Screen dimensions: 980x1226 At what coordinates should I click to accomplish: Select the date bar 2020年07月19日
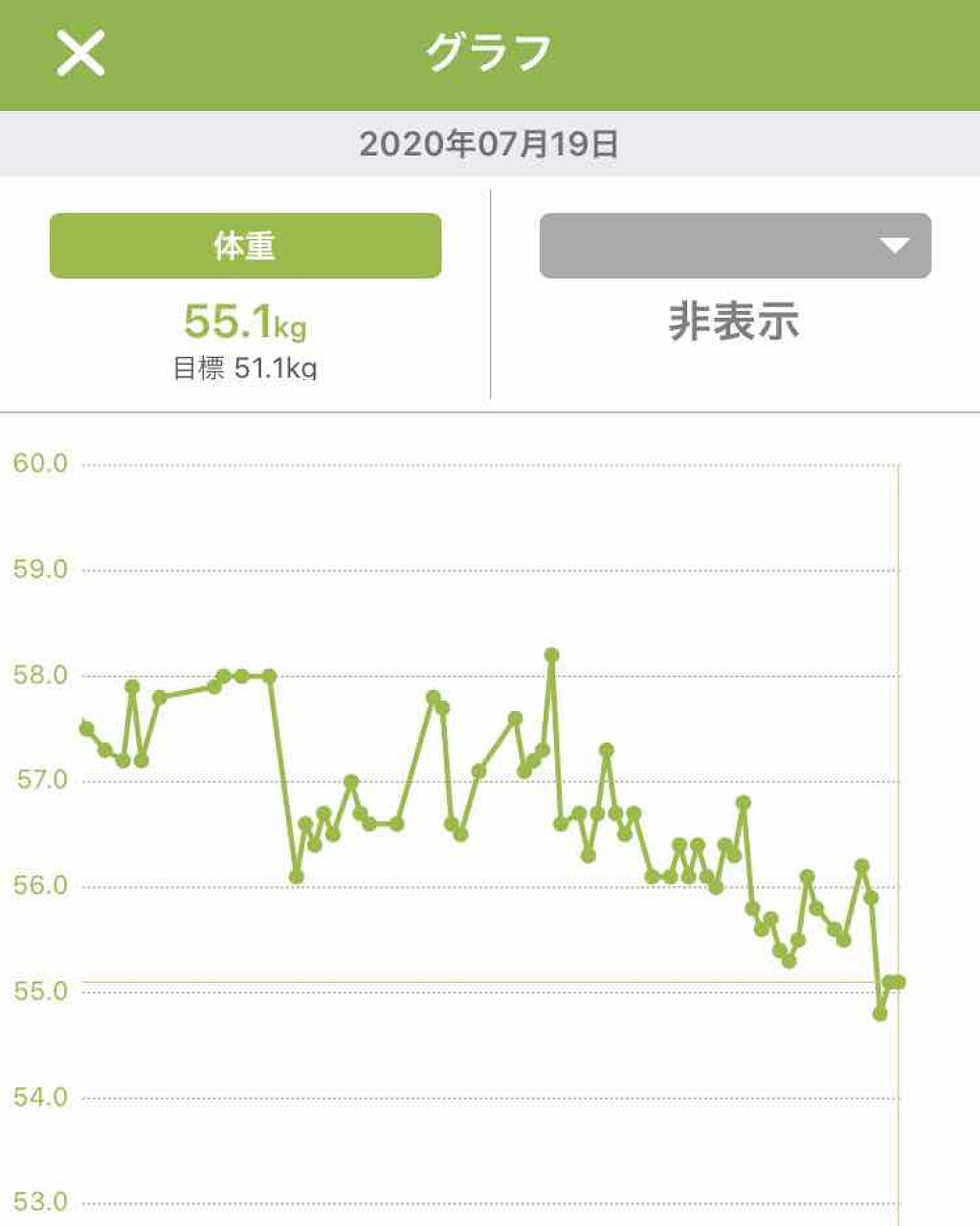point(490,144)
